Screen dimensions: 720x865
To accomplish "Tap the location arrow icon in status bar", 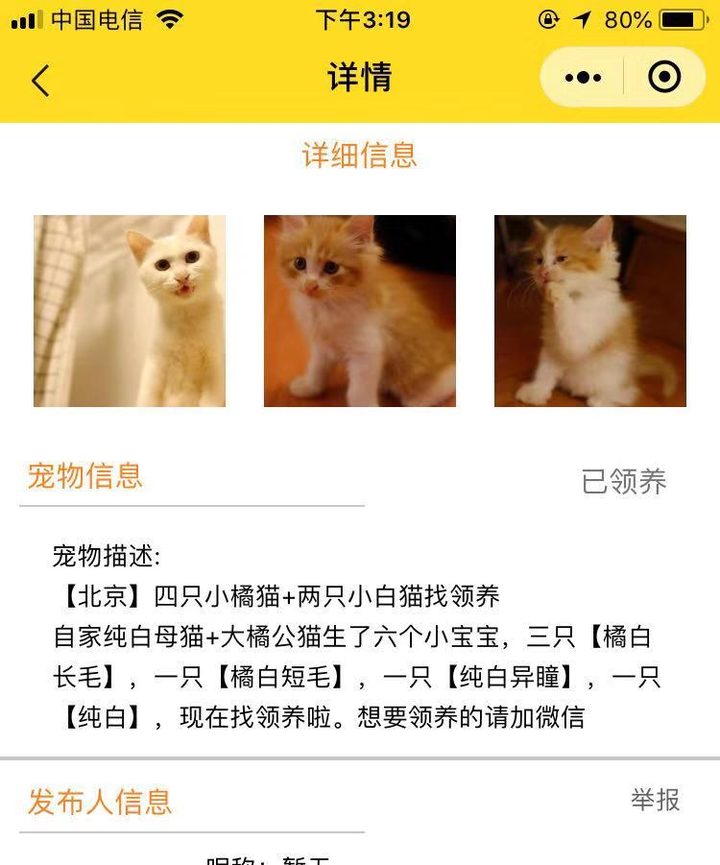I will click(x=584, y=18).
